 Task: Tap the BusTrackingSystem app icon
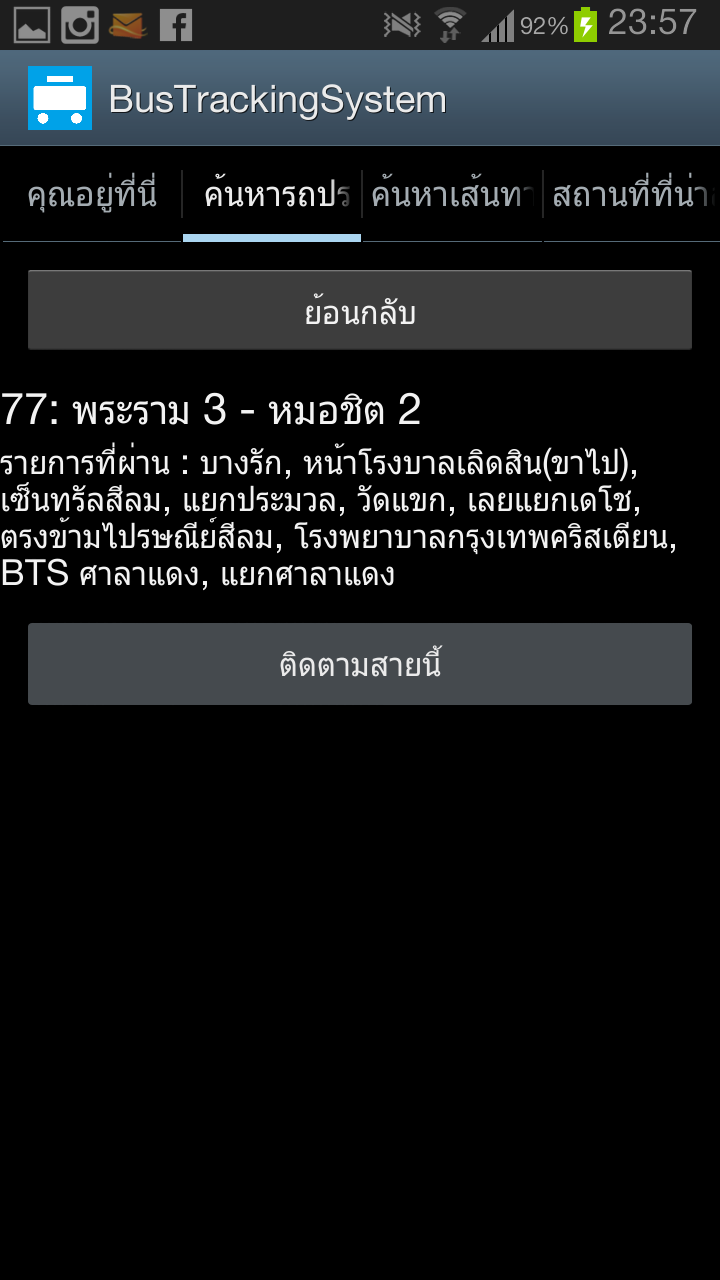(60, 98)
